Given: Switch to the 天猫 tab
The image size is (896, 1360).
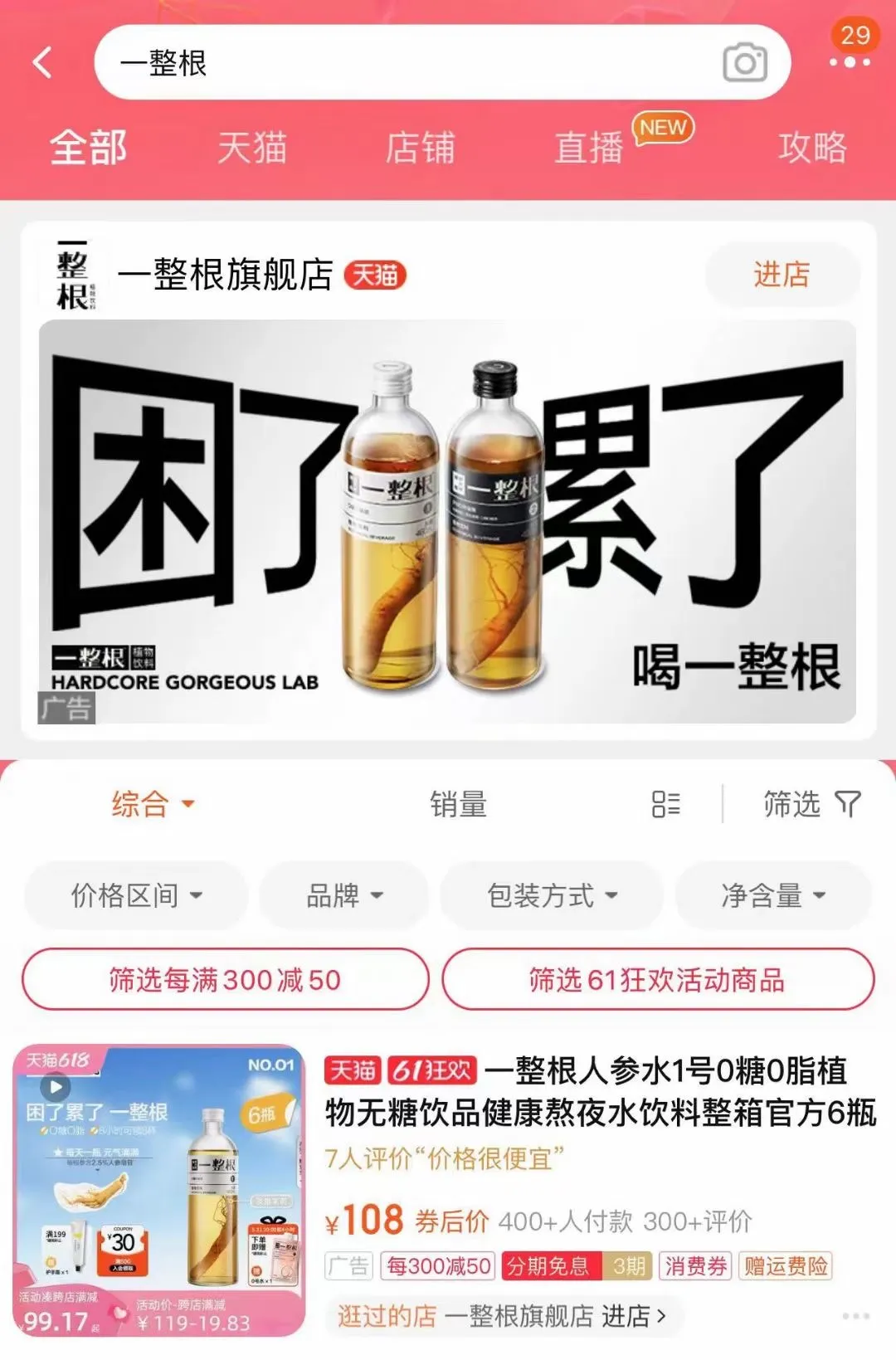Looking at the screenshot, I should pos(252,149).
